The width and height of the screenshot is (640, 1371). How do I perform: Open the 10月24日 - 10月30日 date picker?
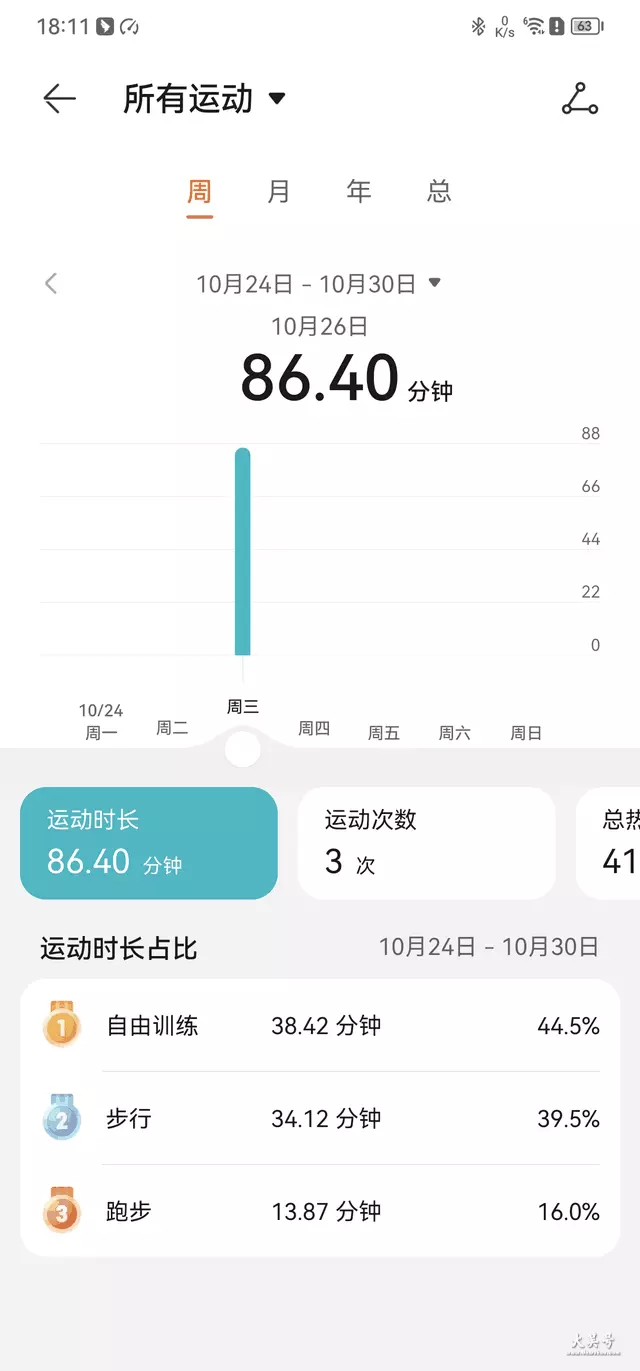tap(318, 284)
